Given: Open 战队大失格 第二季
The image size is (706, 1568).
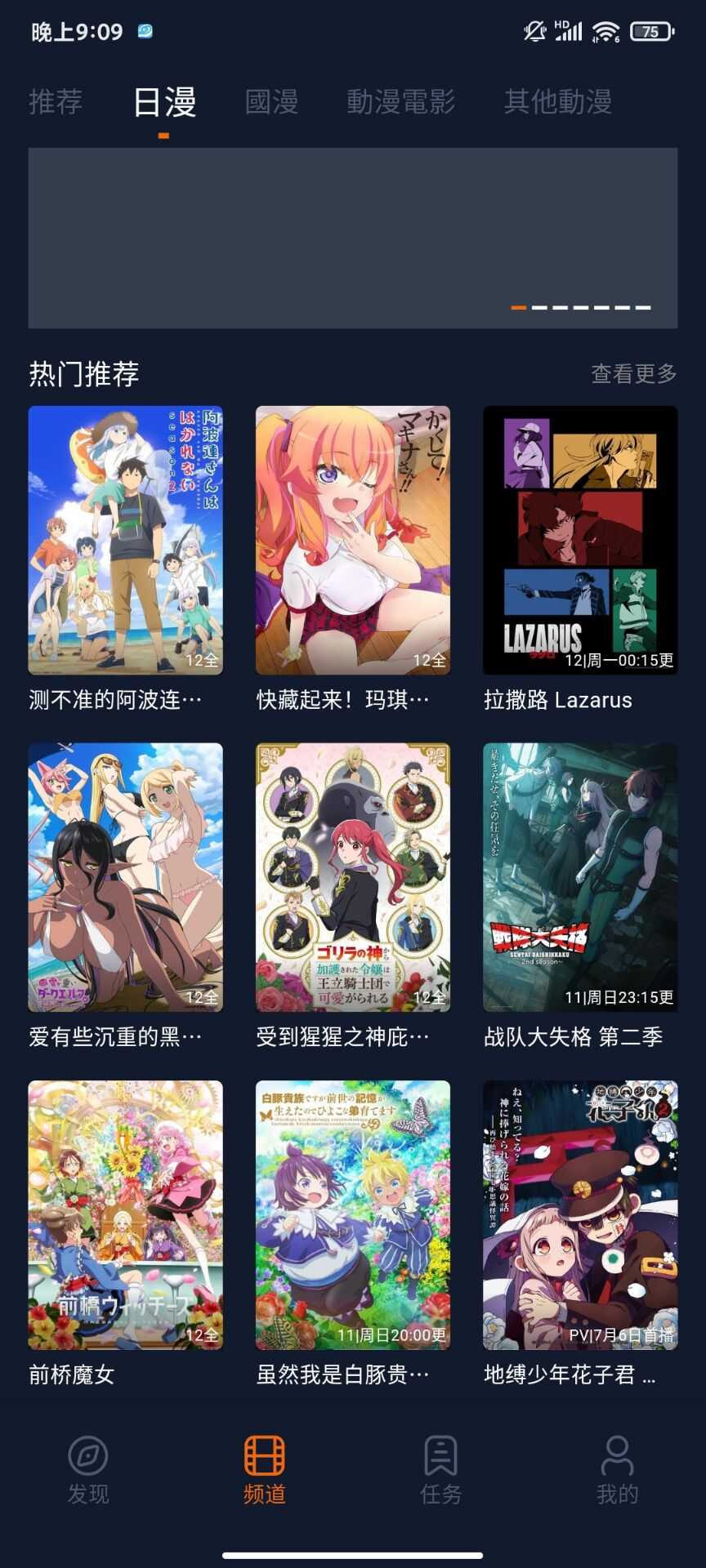Looking at the screenshot, I should click(579, 878).
